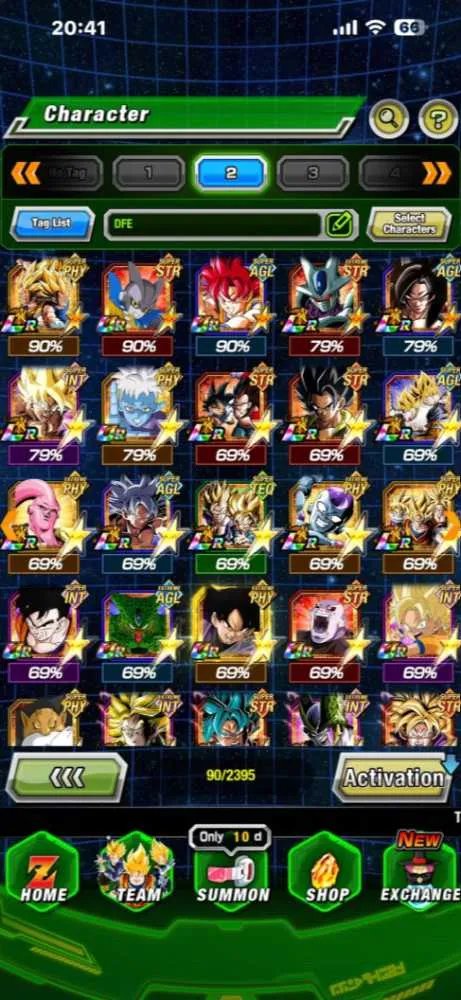Open the HOME menu
The width and height of the screenshot is (461, 1000).
43,871
